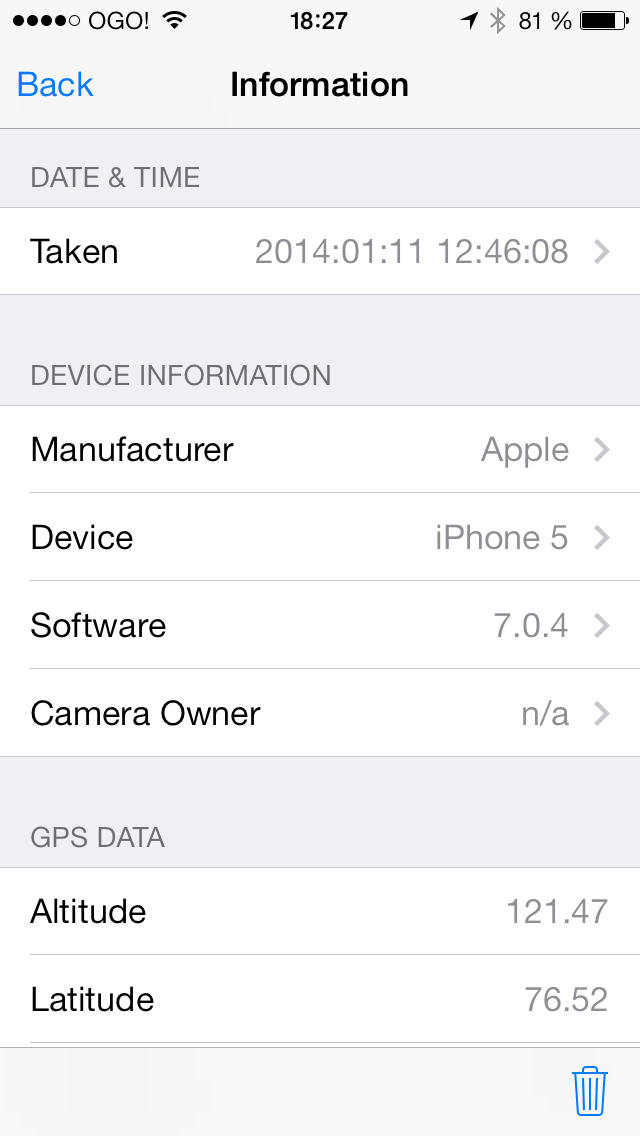Open the Taken date and time row
640x1136 pixels.
320,251
